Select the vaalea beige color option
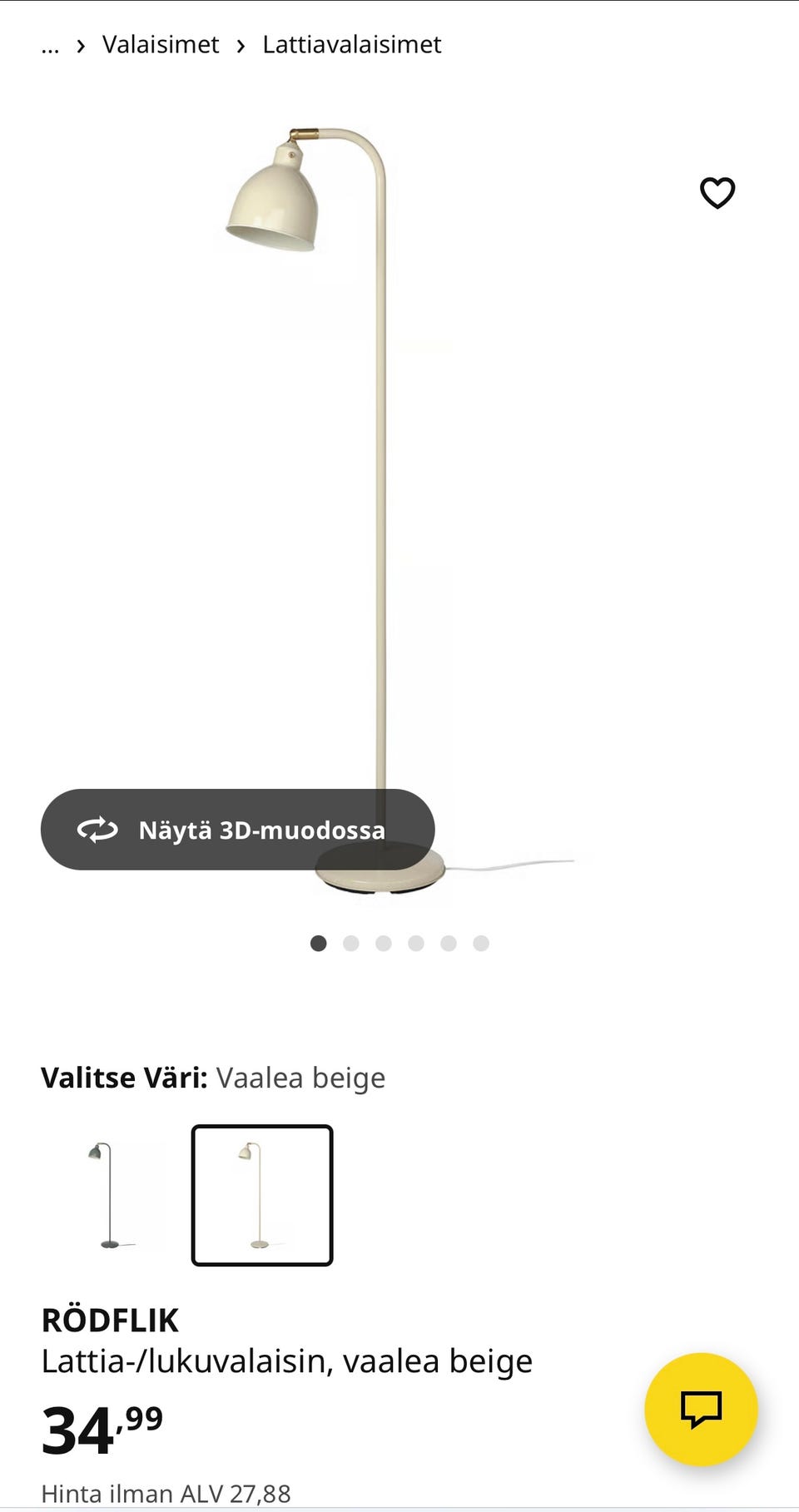 tap(262, 1195)
